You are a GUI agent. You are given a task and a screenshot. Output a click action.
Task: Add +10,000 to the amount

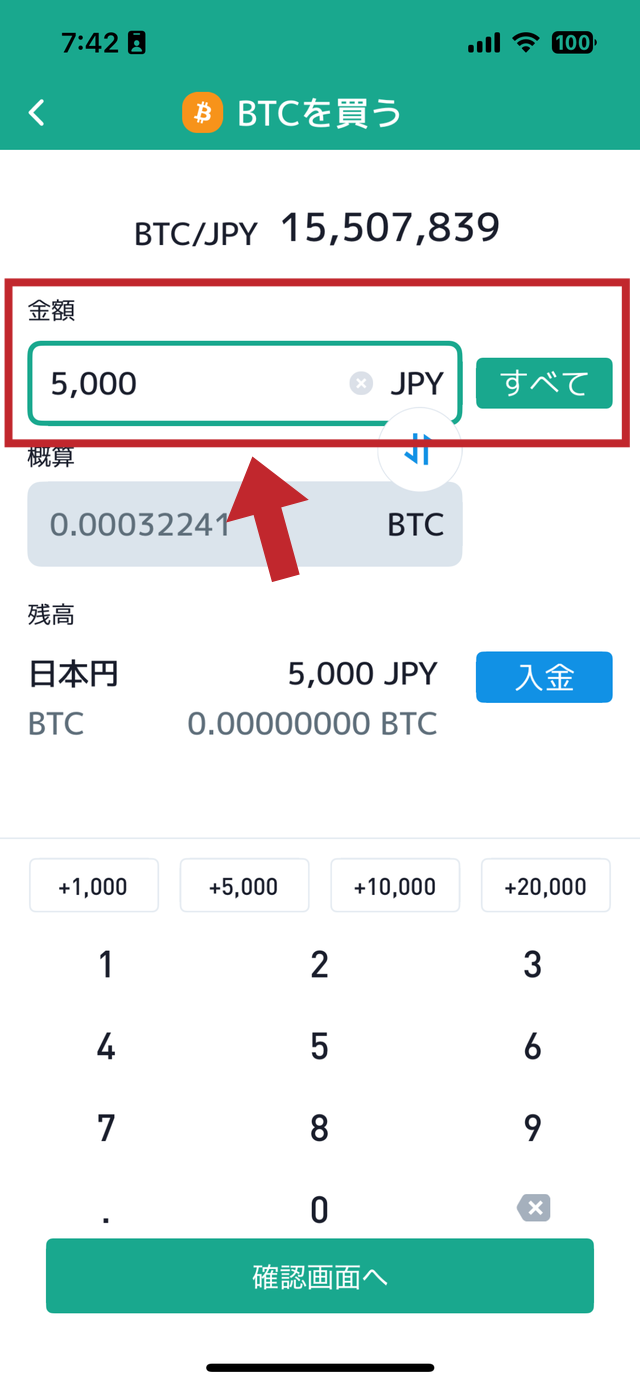395,886
